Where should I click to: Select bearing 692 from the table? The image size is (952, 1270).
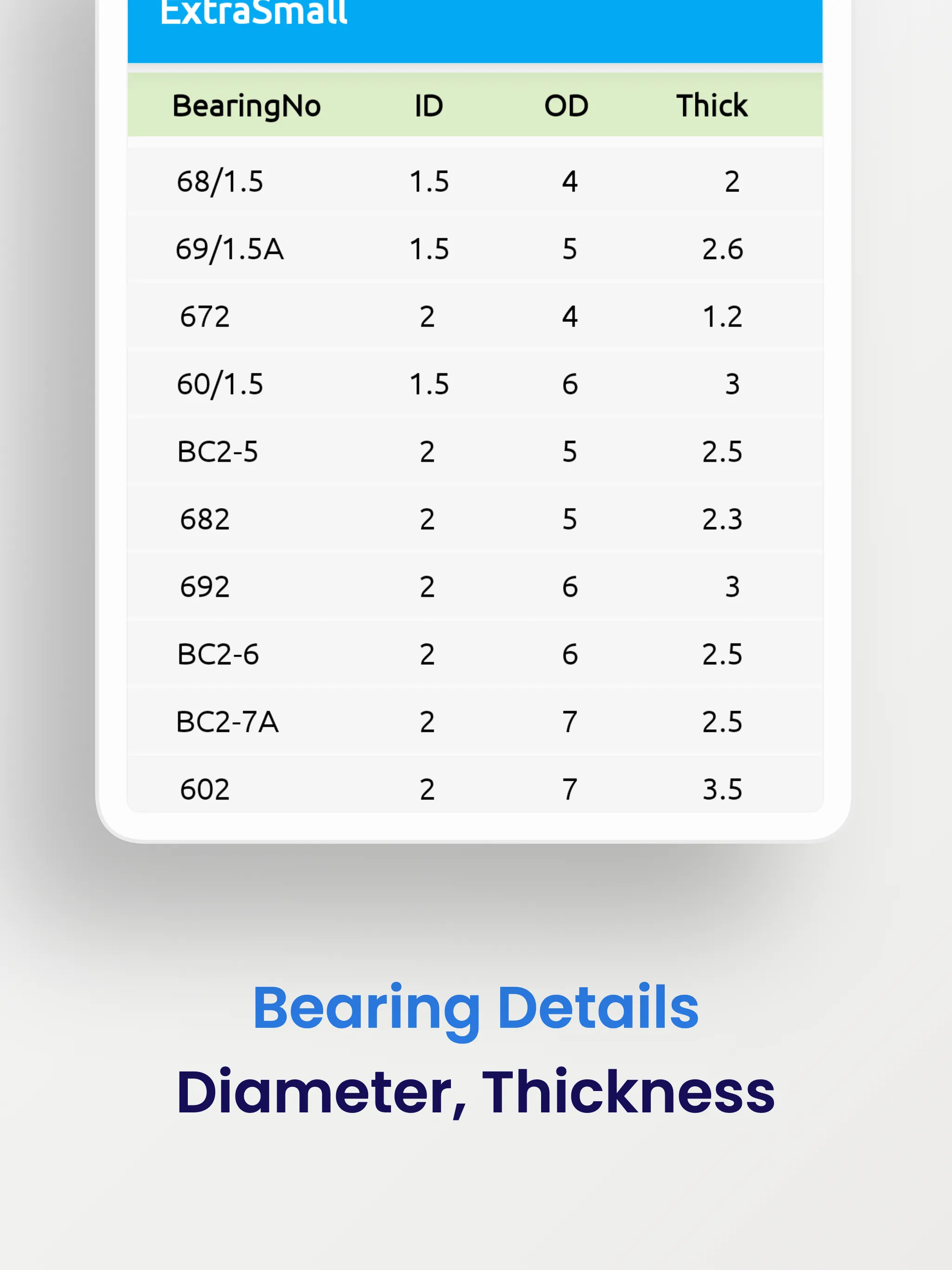(x=204, y=586)
